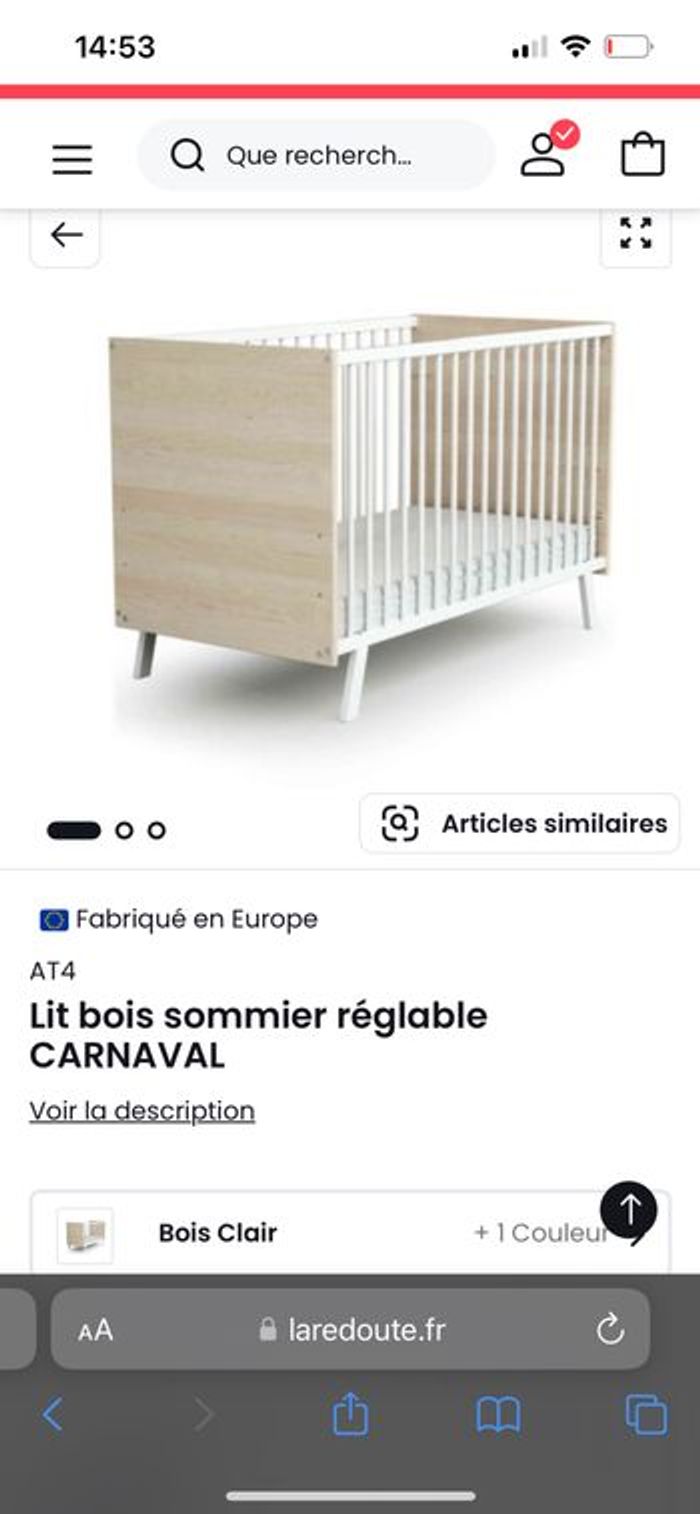Open the user account icon
The width and height of the screenshot is (700, 1514).
pos(543,154)
